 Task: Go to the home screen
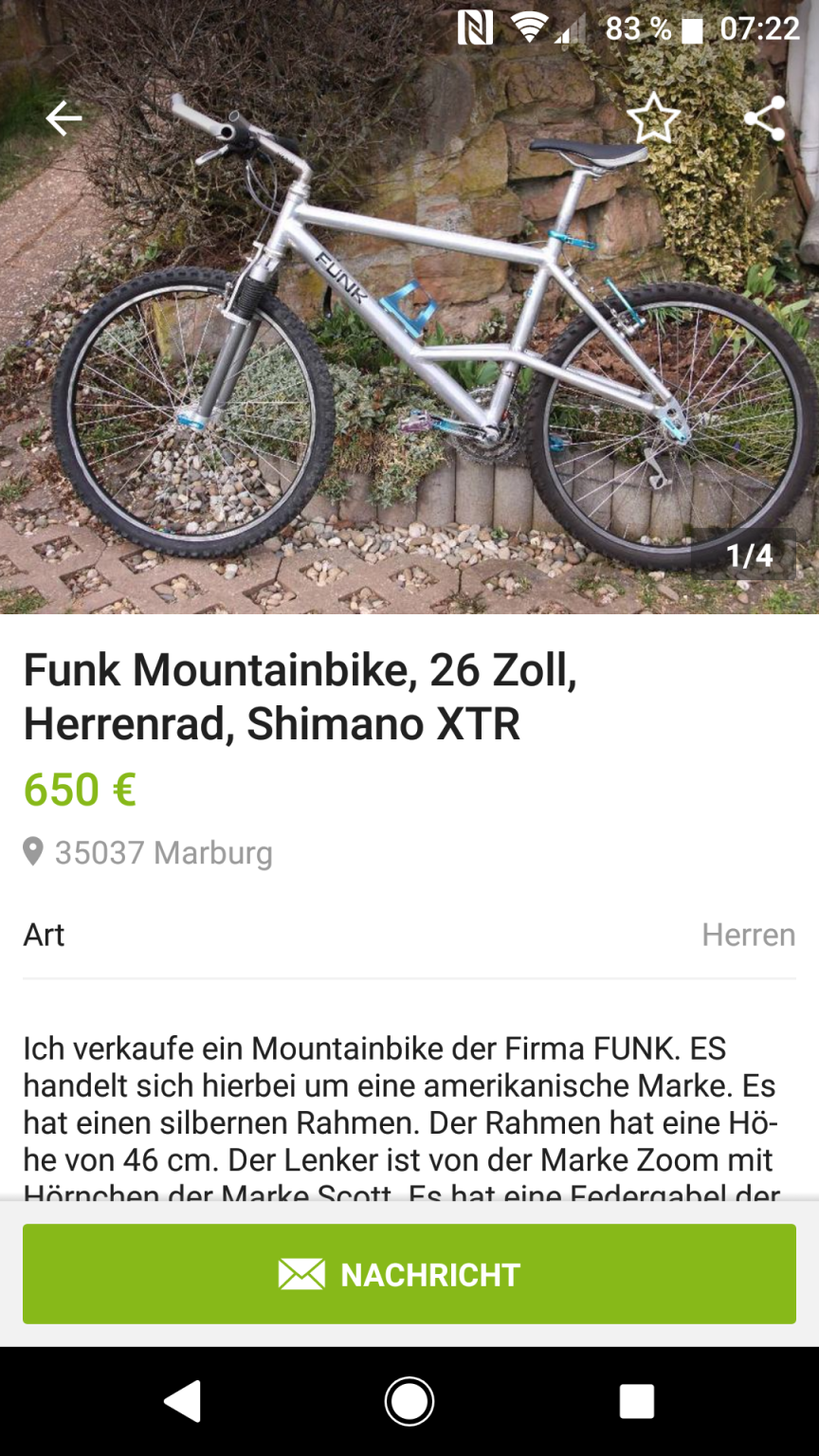[x=409, y=1400]
